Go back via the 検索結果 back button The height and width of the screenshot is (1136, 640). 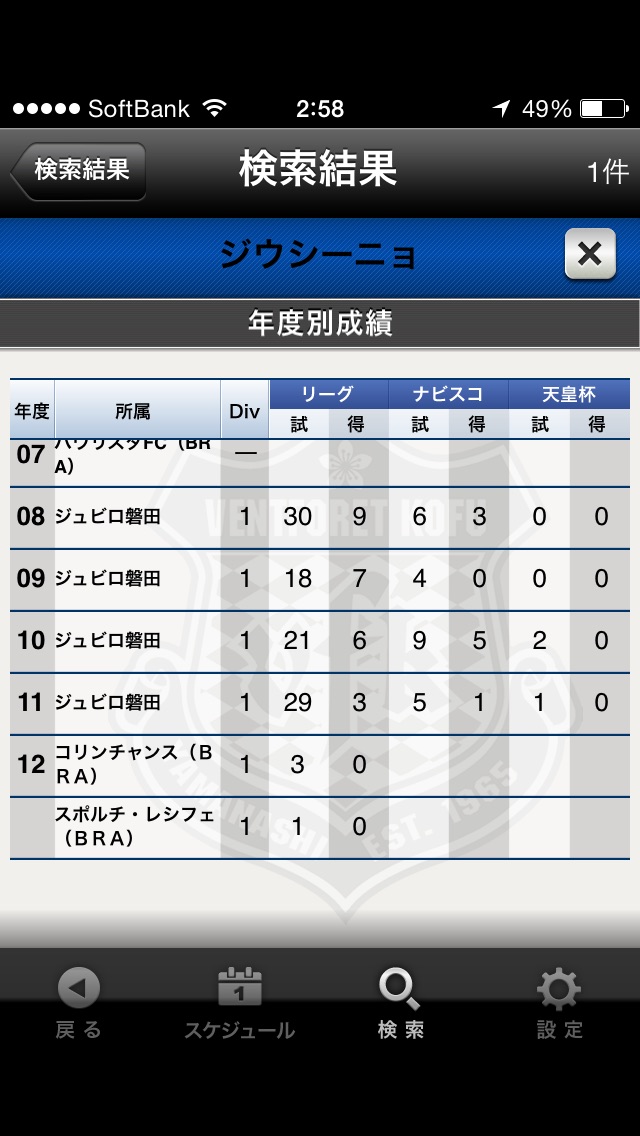tap(80, 170)
